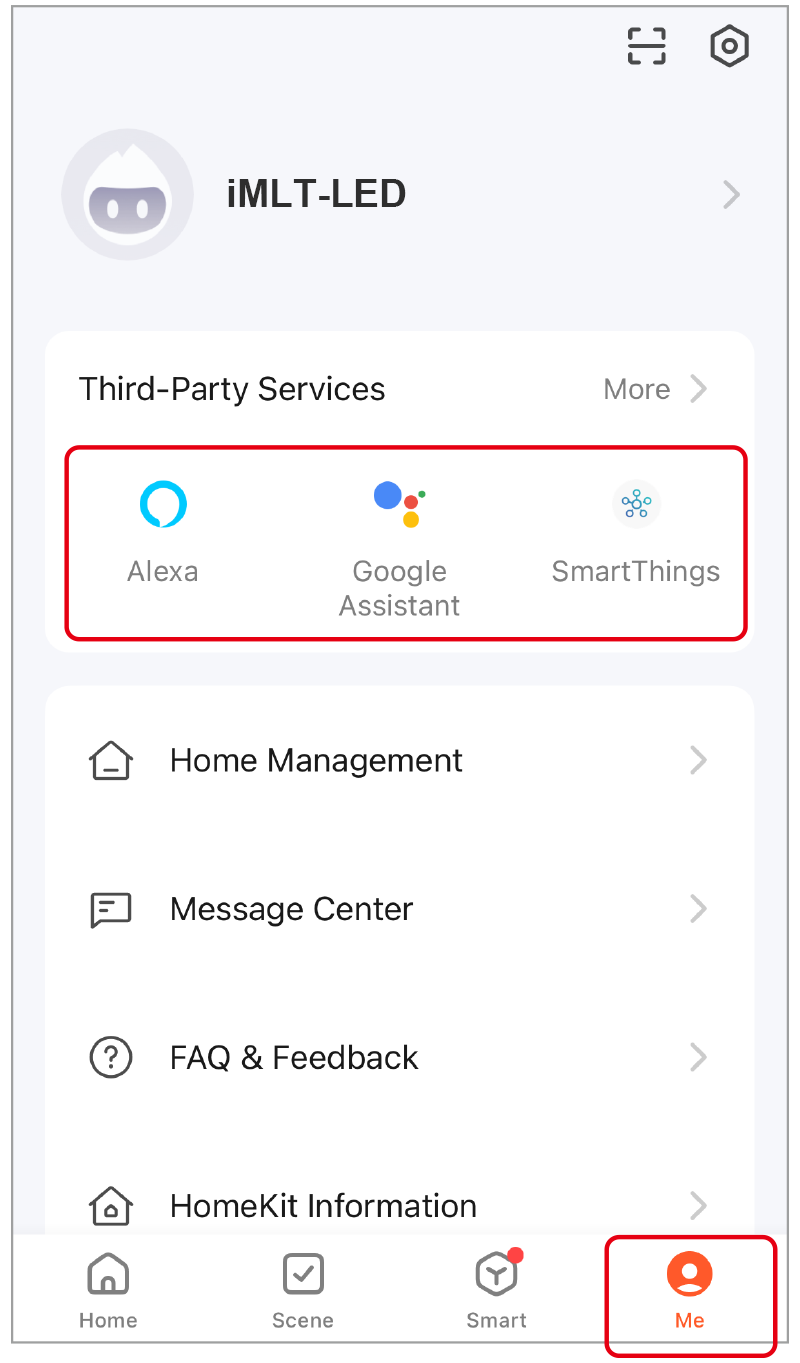The image size is (800, 1363).
Task: Open the QR code scanner
Action: click(x=646, y=46)
